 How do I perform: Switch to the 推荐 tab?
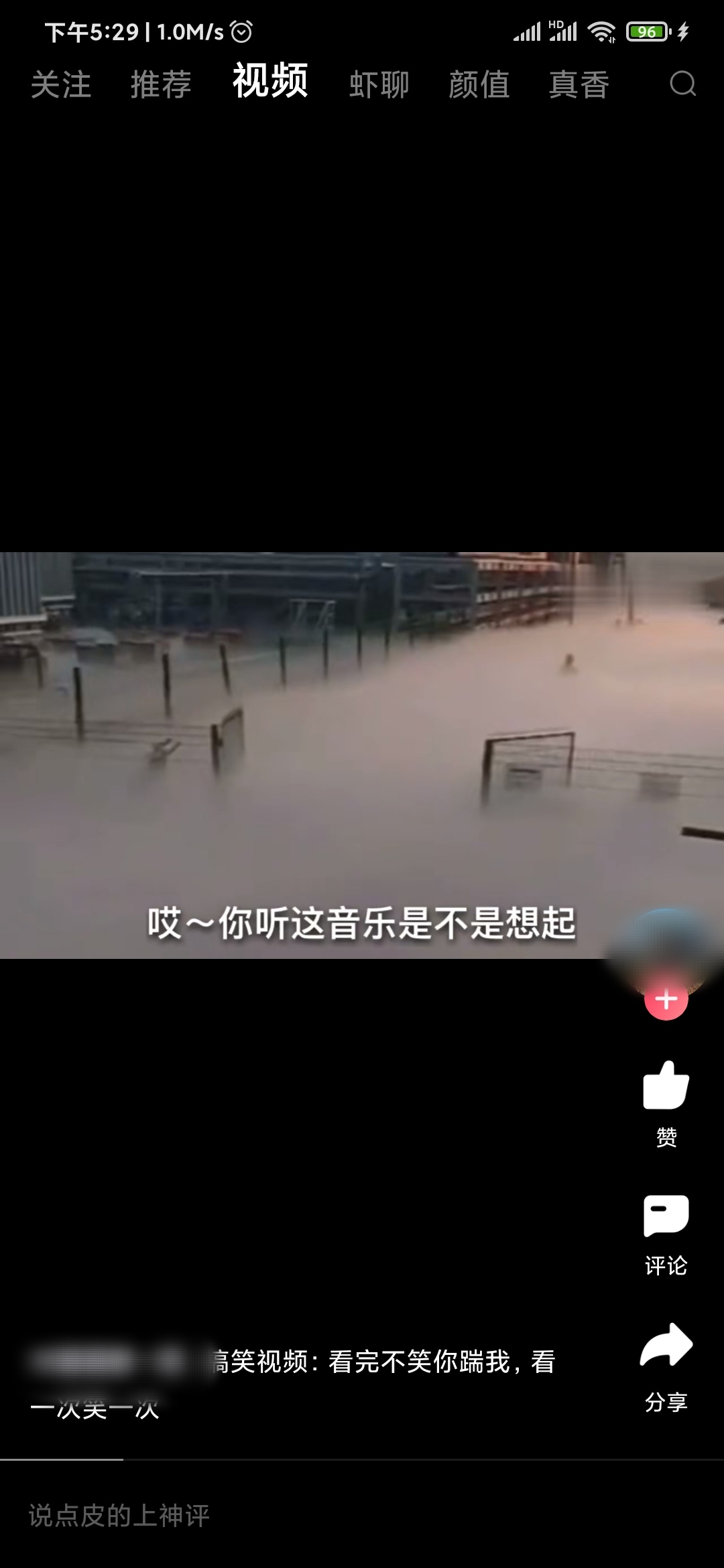click(x=161, y=85)
